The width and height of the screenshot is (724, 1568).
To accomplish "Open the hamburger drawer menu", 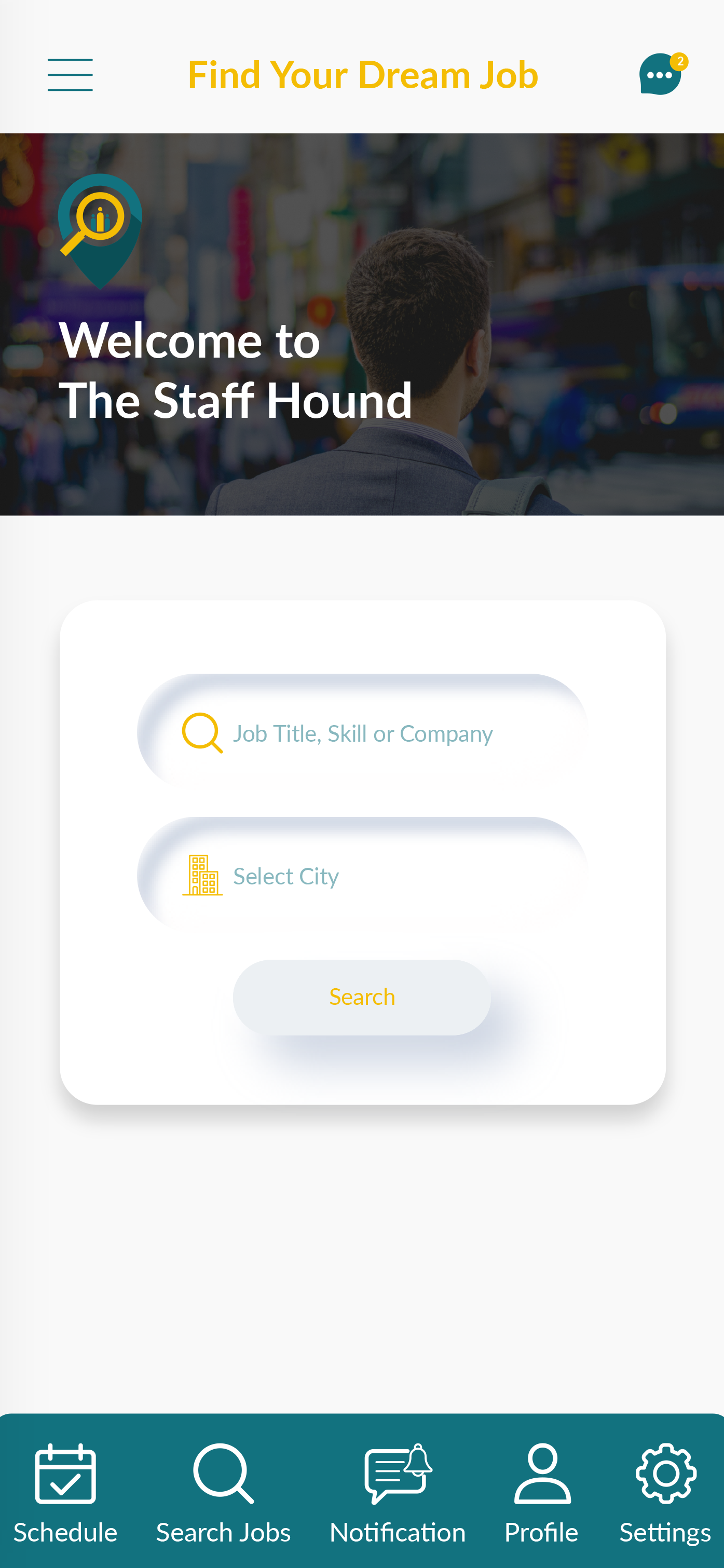I will pos(70,75).
